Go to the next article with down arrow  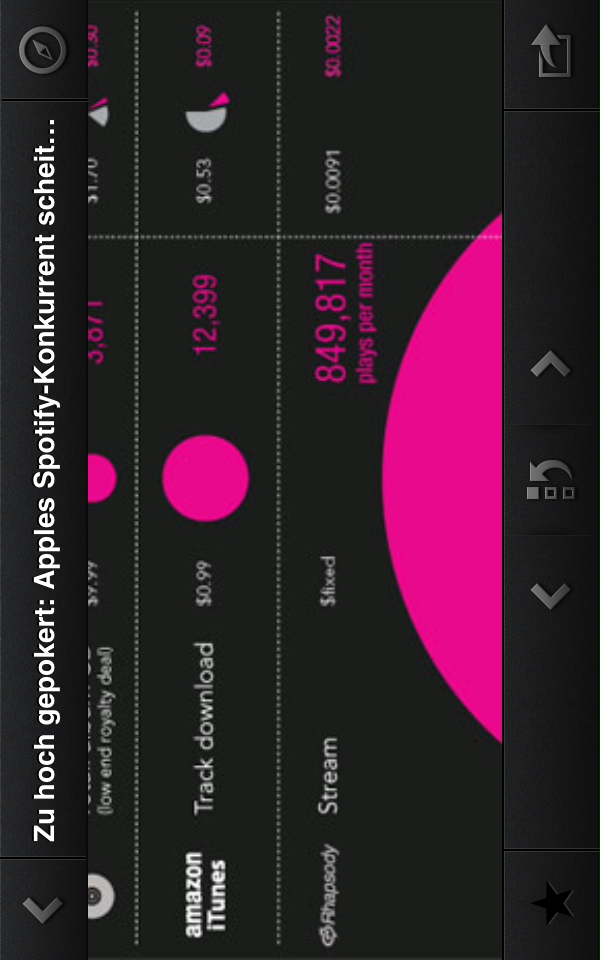tap(550, 594)
